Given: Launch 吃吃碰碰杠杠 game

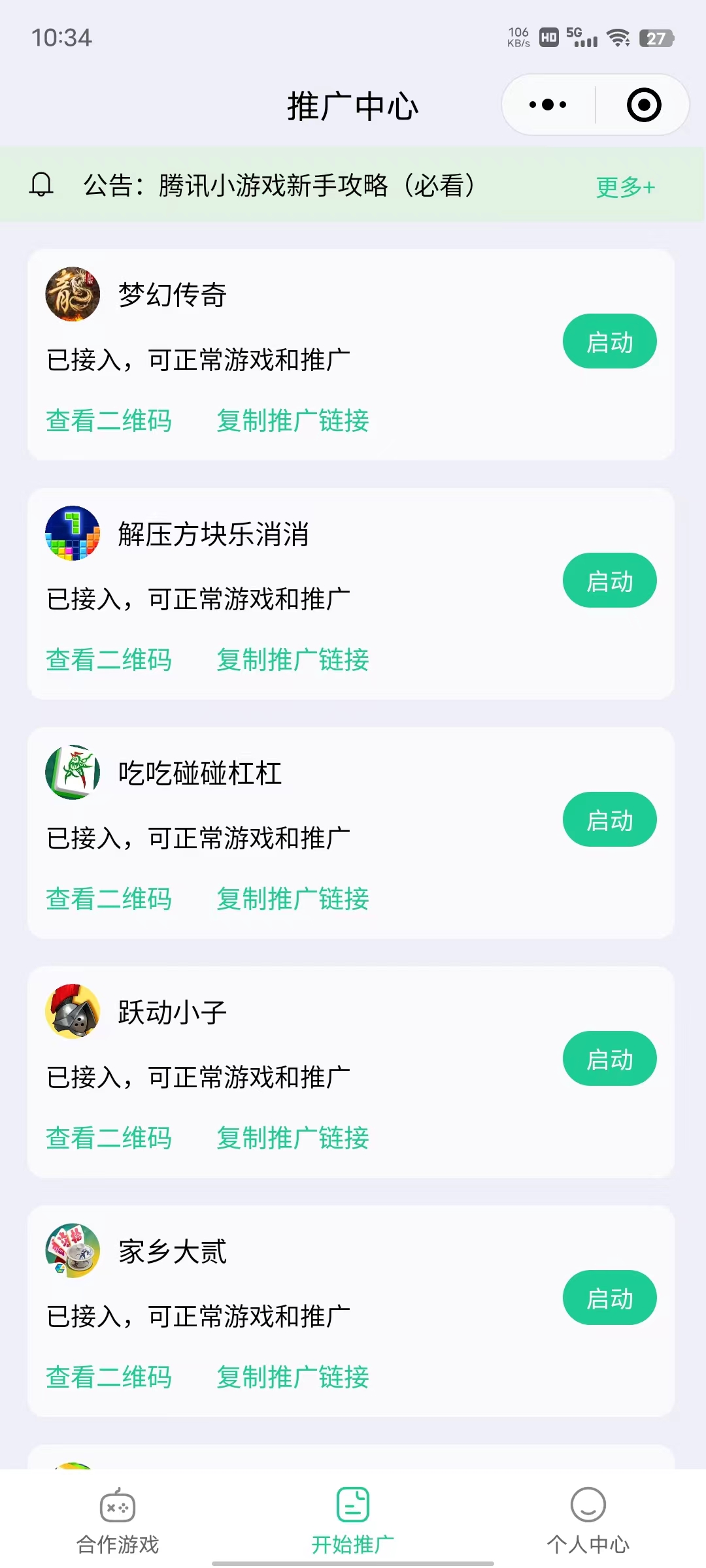Looking at the screenshot, I should pyautogui.click(x=609, y=820).
